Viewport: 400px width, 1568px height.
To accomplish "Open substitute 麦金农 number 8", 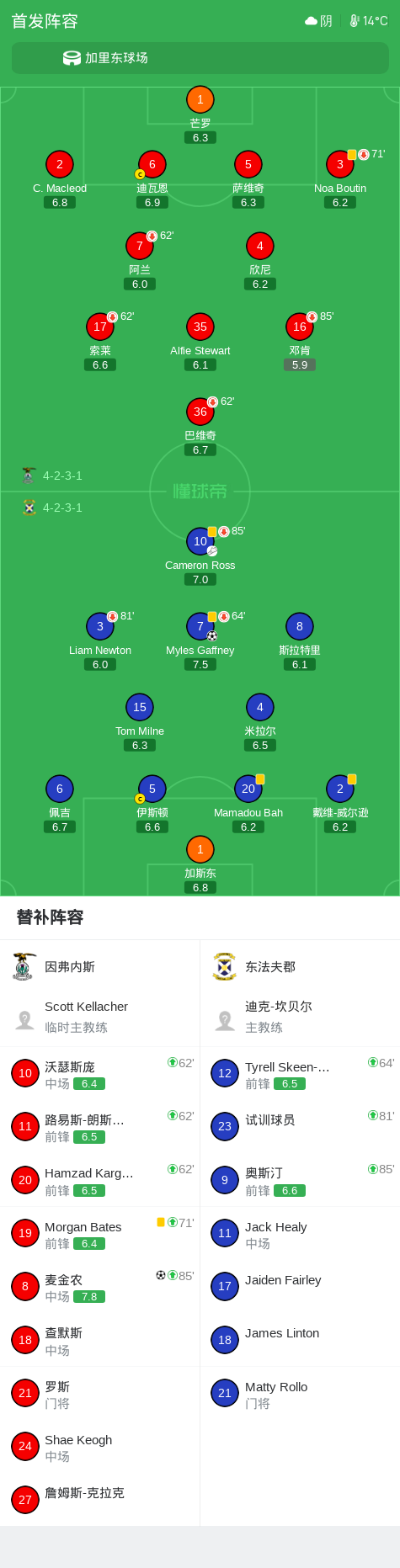I will pos(100,1287).
